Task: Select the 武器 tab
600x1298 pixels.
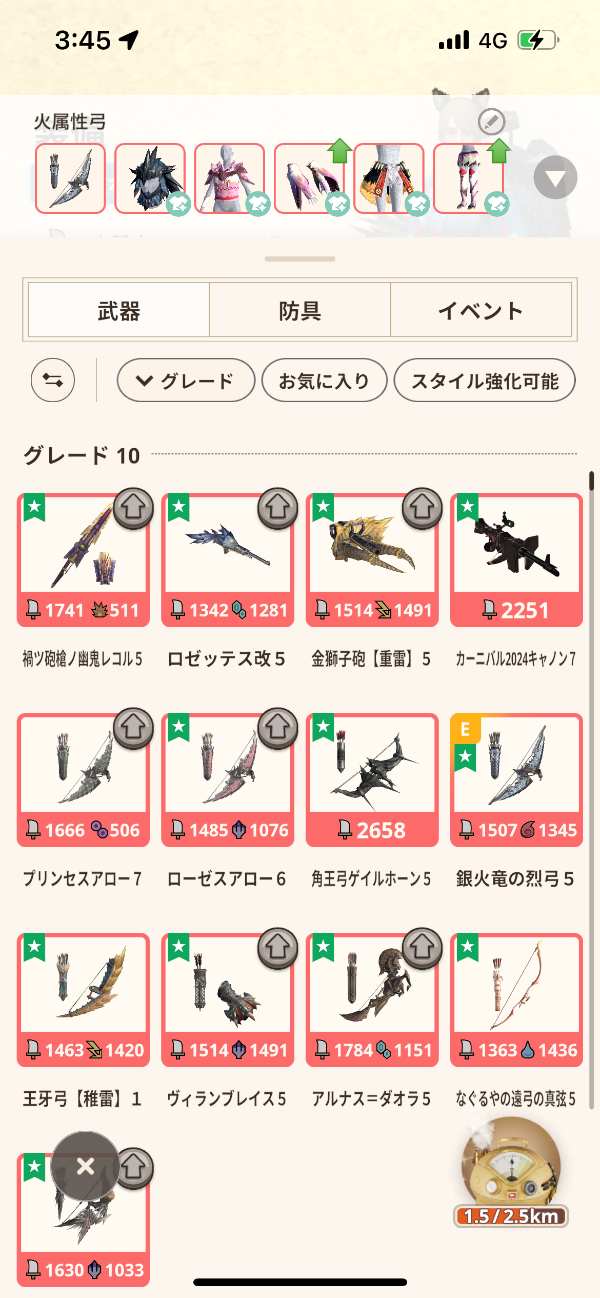Action: coord(118,311)
